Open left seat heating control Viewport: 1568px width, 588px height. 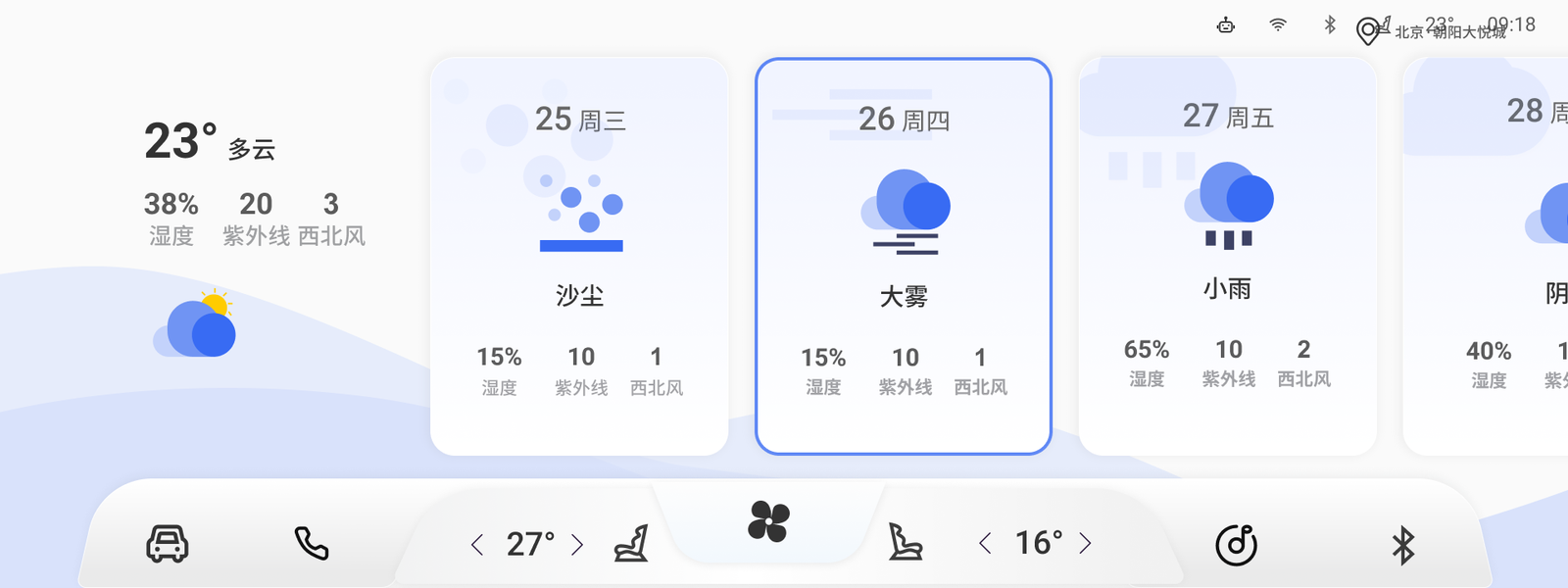coord(631,543)
